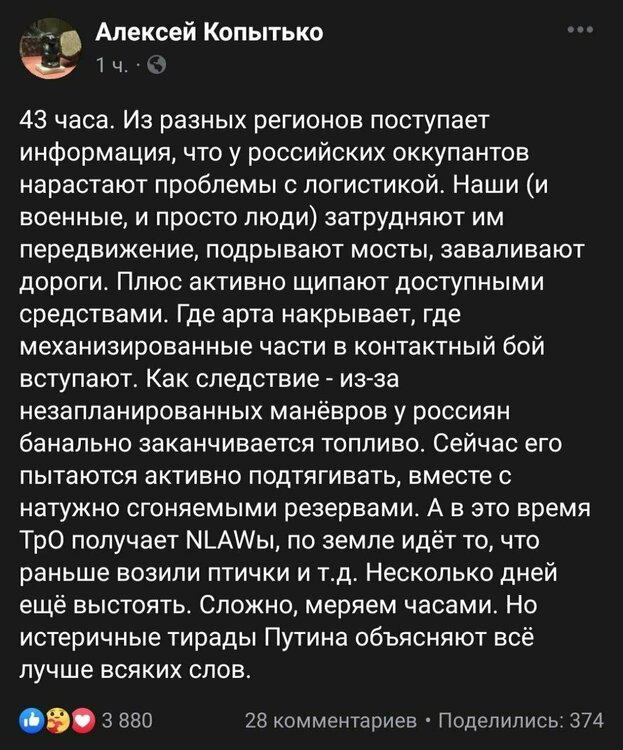
Task: Open the 28 комментариев comments
Action: click(x=331, y=720)
